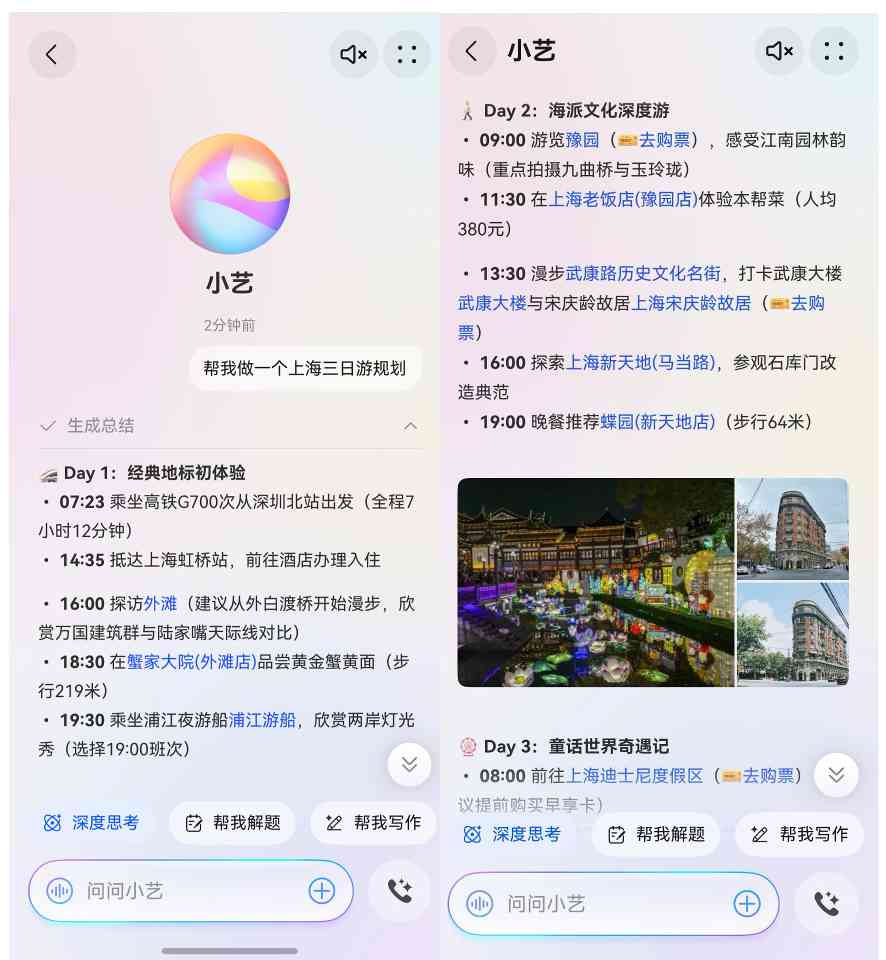Viewport: 886px width, 960px height.
Task: Tap the 帮我写作 writing icon
Action: pyautogui.click(x=332, y=823)
